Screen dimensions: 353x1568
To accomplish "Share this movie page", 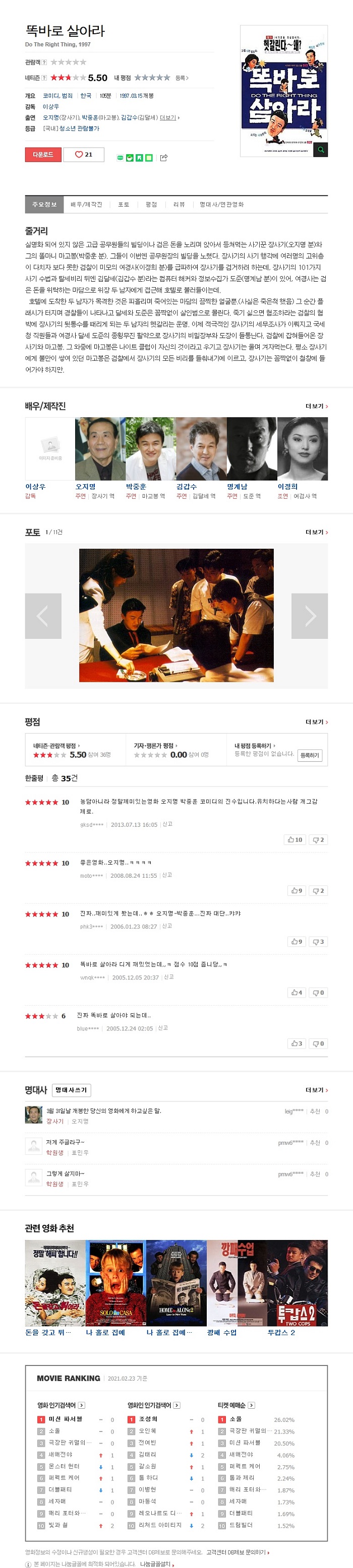I will (x=163, y=158).
